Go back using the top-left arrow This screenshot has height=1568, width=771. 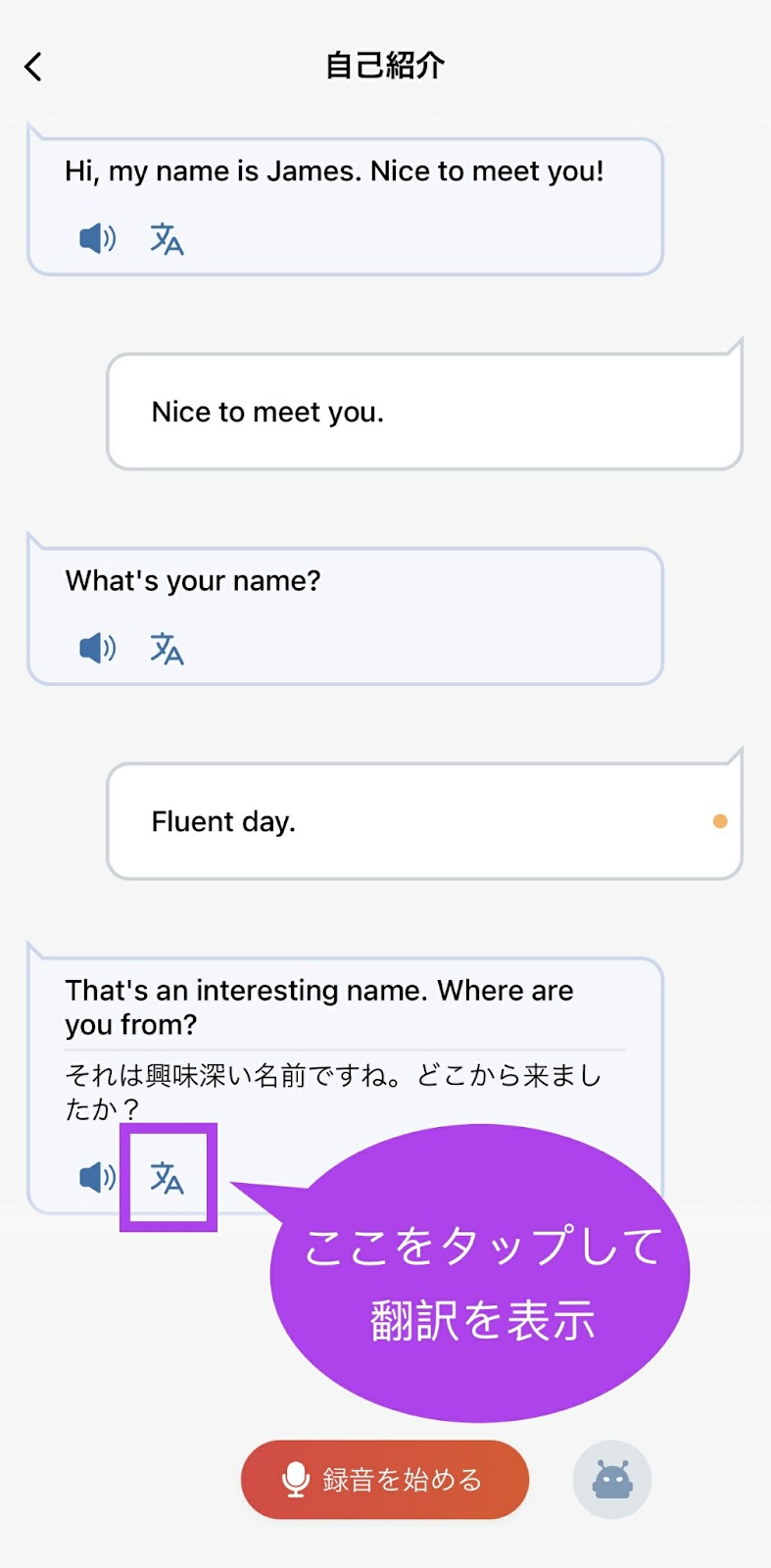33,67
